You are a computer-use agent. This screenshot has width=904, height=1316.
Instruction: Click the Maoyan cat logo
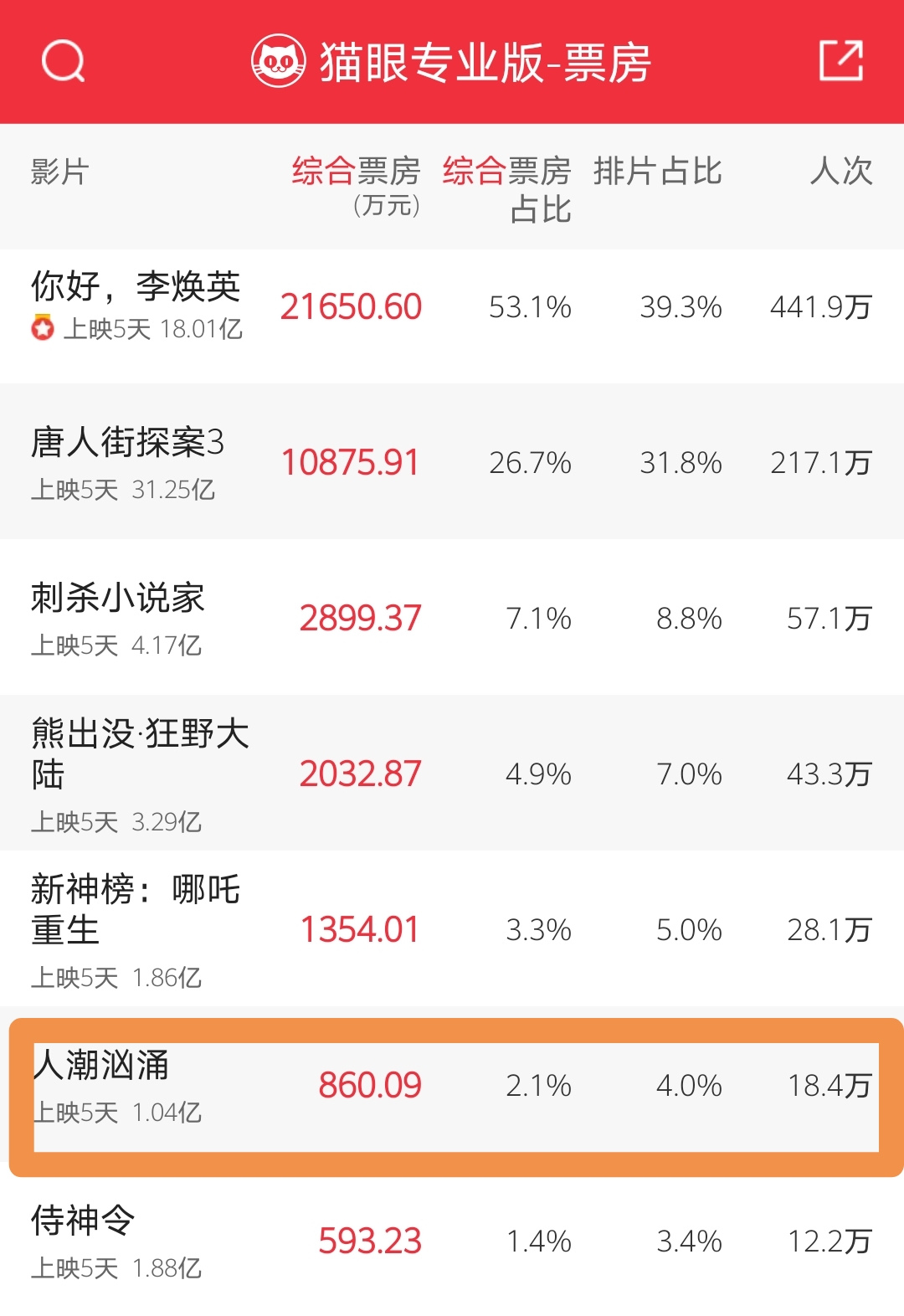click(x=279, y=59)
